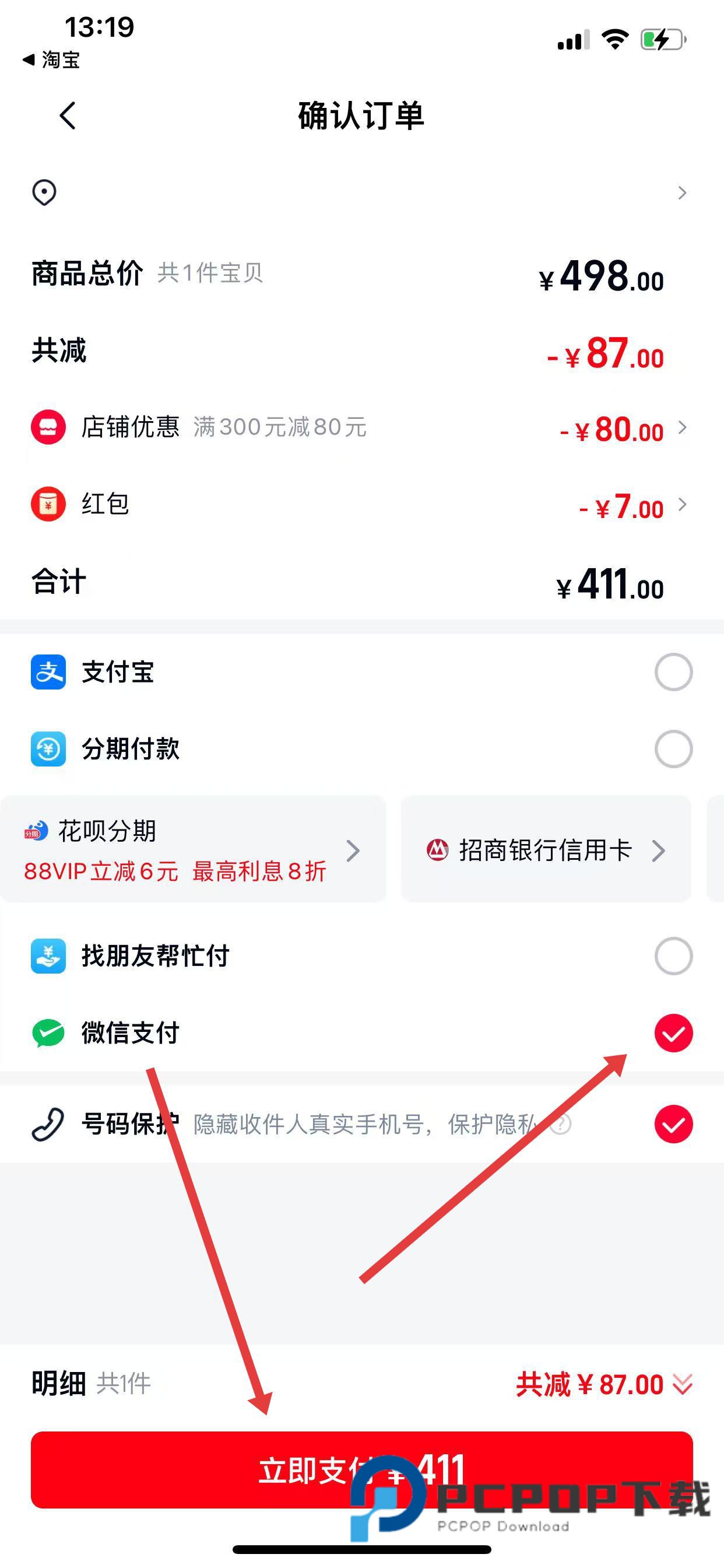Expand the 明细 共减 ¥87.00 breakdown
The height and width of the screenshot is (1568, 724).
point(682,1385)
